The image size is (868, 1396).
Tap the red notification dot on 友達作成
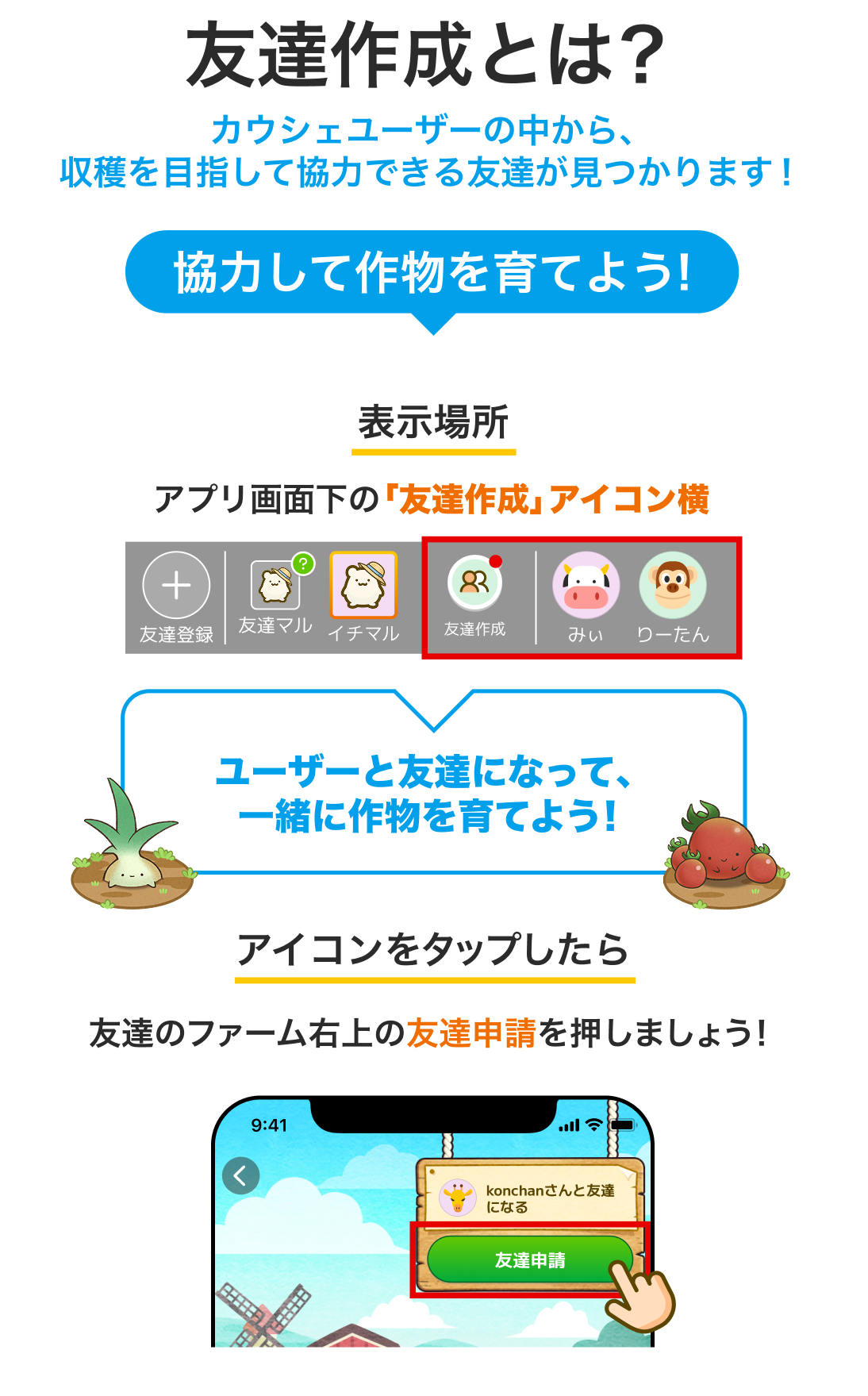click(x=496, y=560)
